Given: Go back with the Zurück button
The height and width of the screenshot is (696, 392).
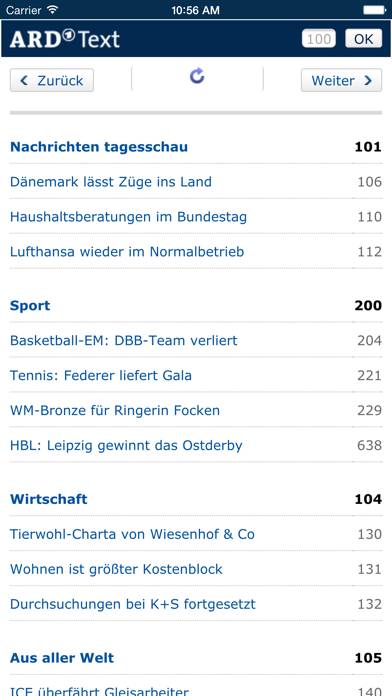Looking at the screenshot, I should click(51, 80).
